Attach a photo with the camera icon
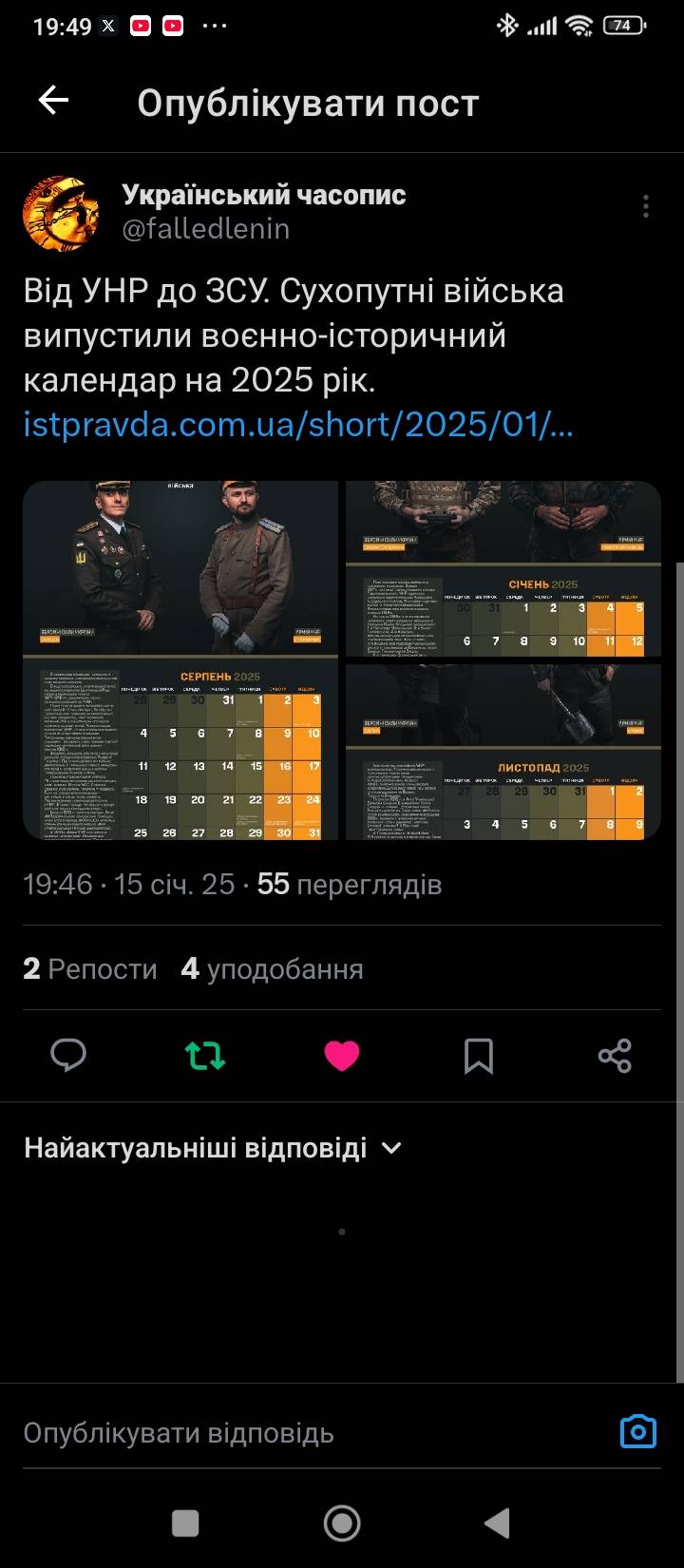This screenshot has height=1568, width=684. point(637,1431)
